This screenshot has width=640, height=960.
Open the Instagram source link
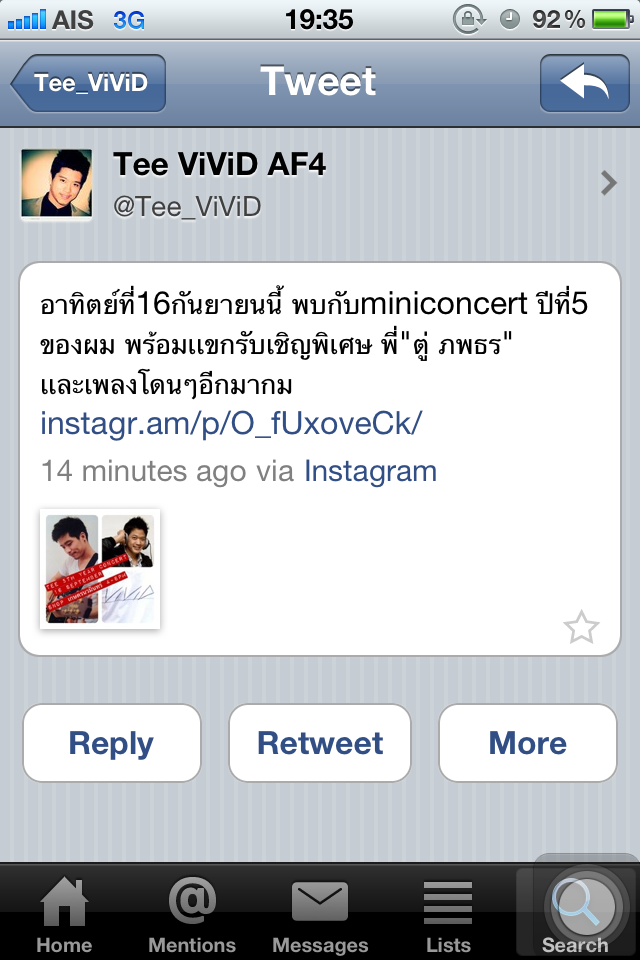pyautogui.click(x=370, y=471)
